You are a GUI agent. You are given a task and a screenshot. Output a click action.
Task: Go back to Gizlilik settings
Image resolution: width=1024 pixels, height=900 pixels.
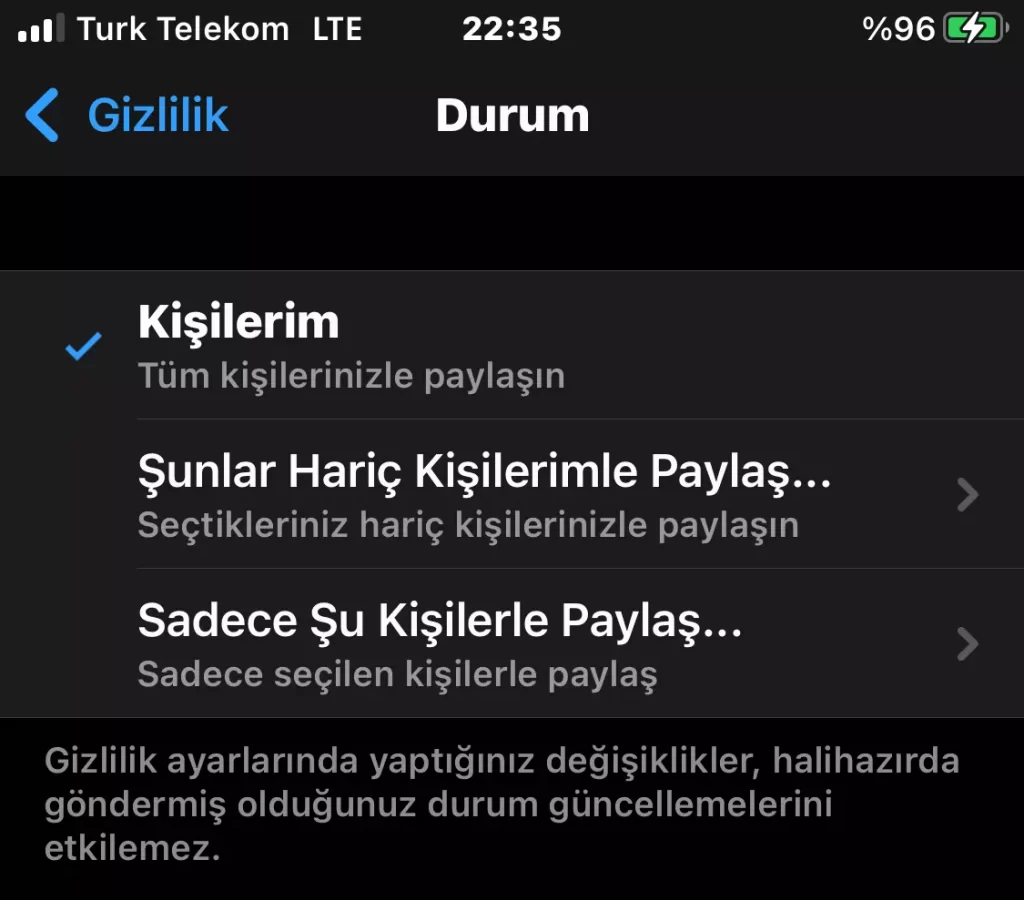tap(127, 115)
